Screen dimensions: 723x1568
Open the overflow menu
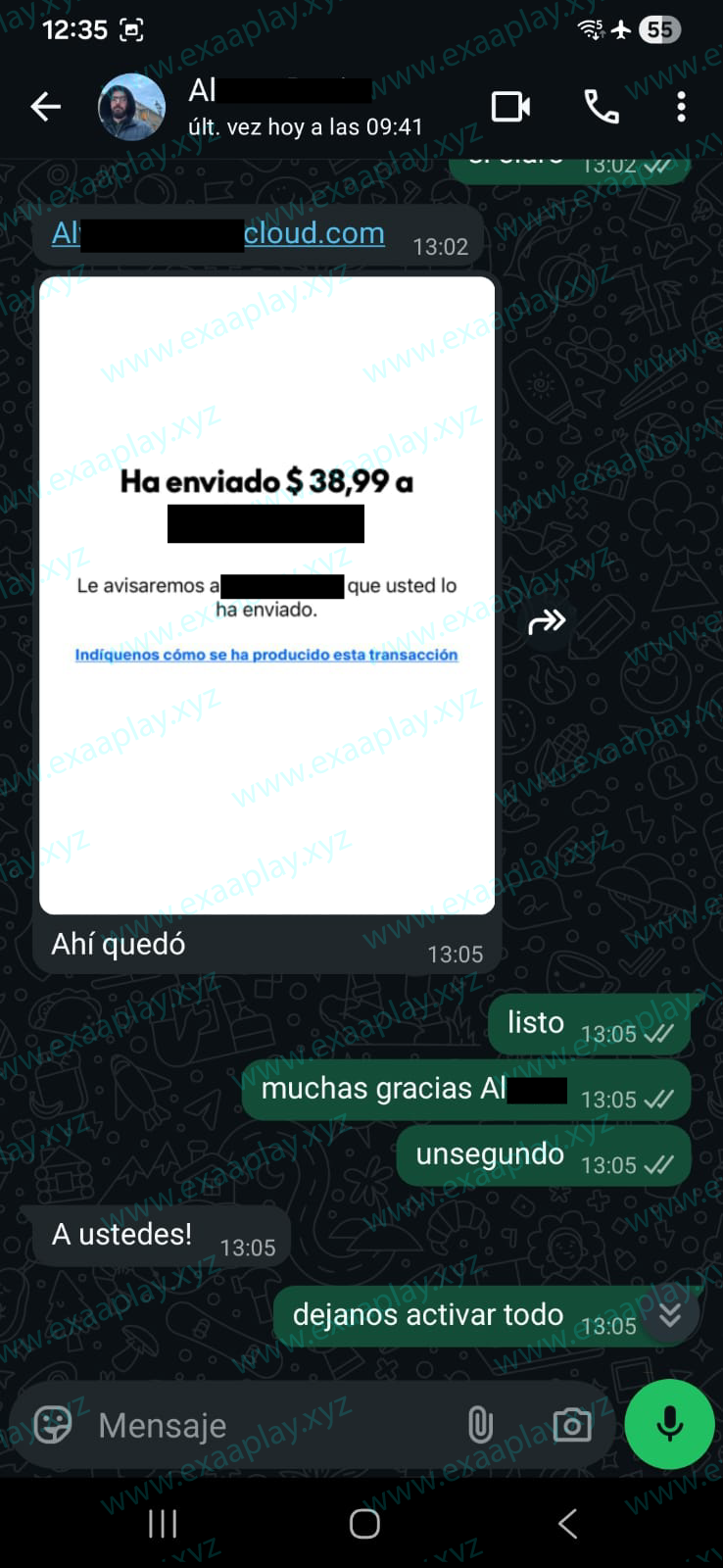click(681, 107)
